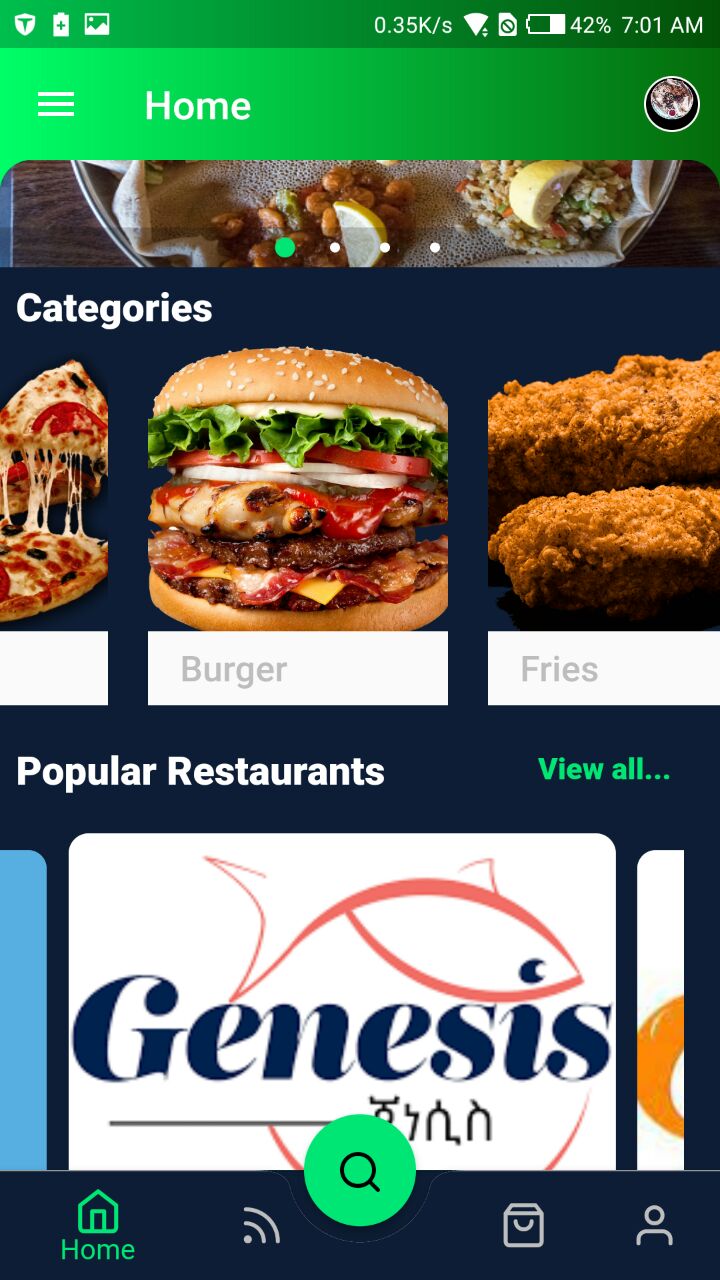Select the last carousel dot

(434, 247)
